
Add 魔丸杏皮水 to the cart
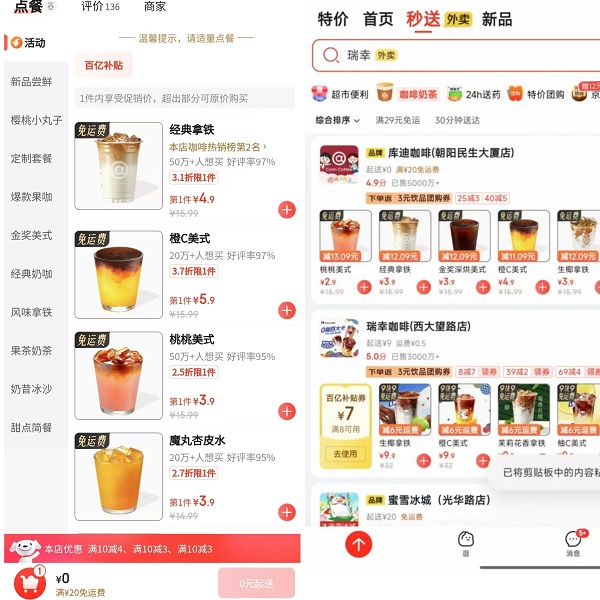[x=287, y=512]
